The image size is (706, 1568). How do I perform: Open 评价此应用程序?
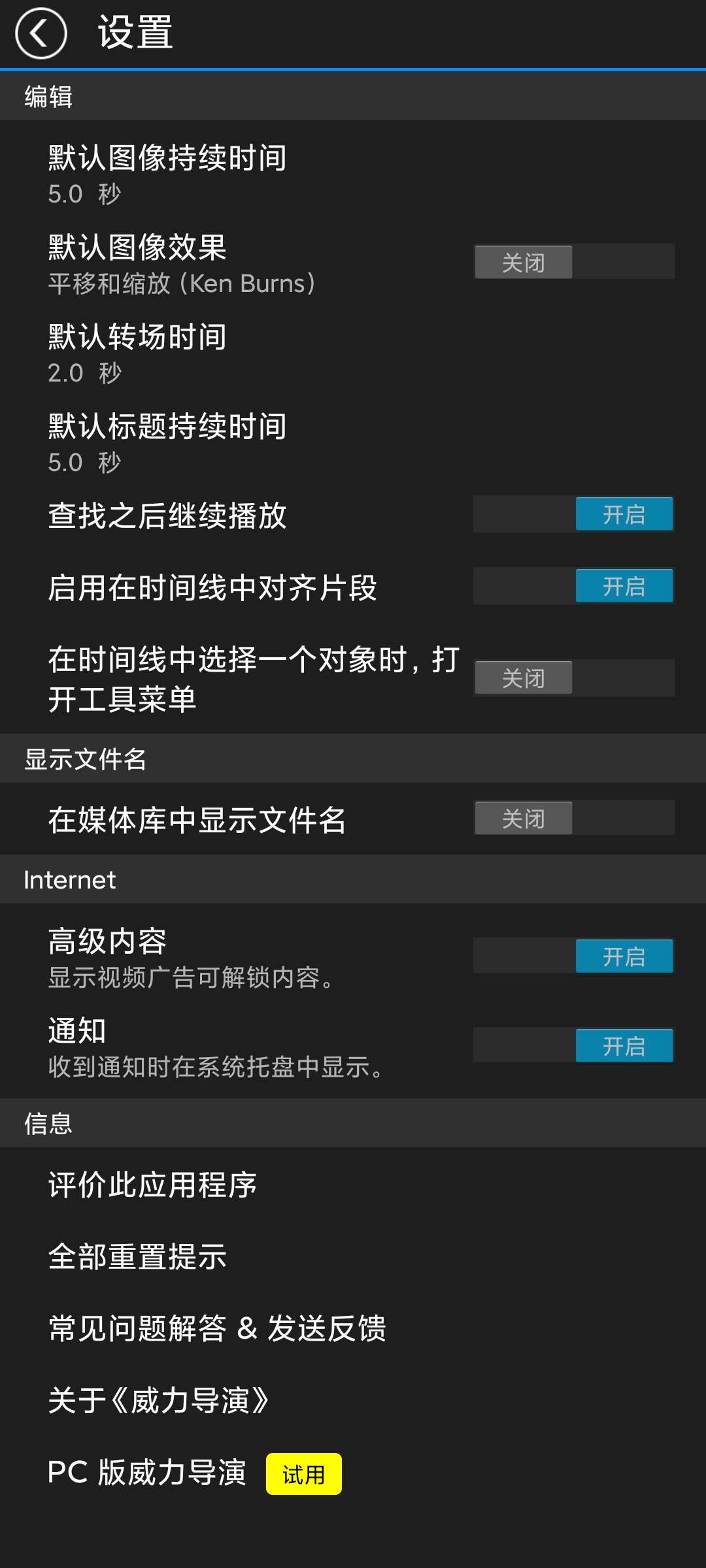coord(353,1184)
